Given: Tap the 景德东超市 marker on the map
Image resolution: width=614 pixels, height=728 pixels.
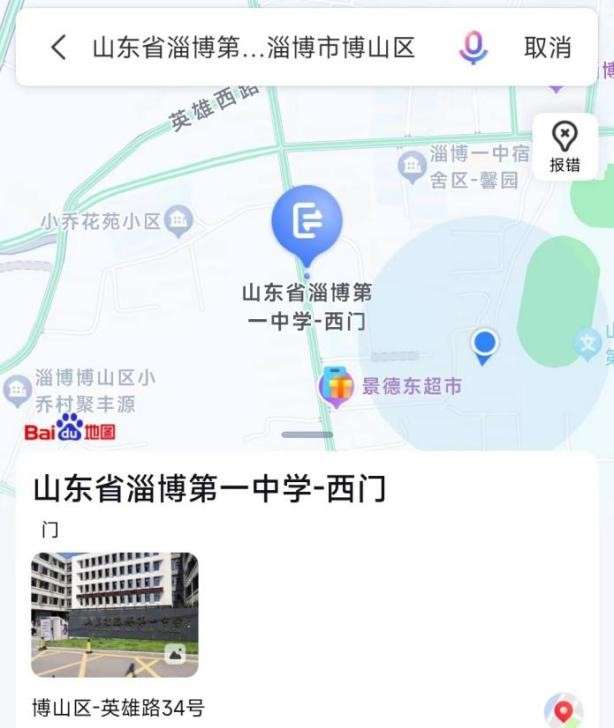Looking at the screenshot, I should (337, 386).
